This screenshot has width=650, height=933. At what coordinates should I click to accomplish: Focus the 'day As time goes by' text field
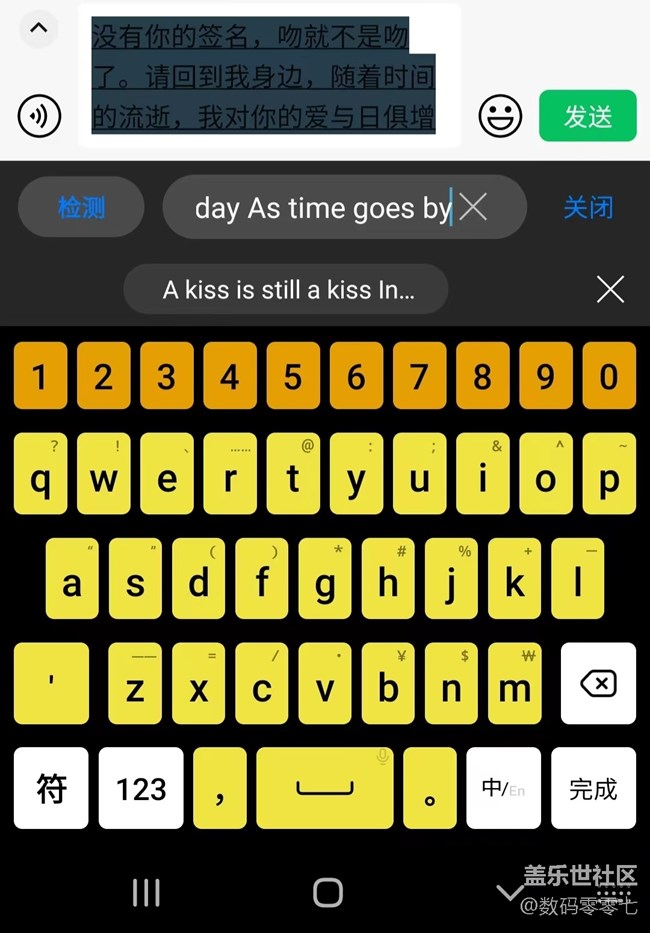[x=320, y=208]
